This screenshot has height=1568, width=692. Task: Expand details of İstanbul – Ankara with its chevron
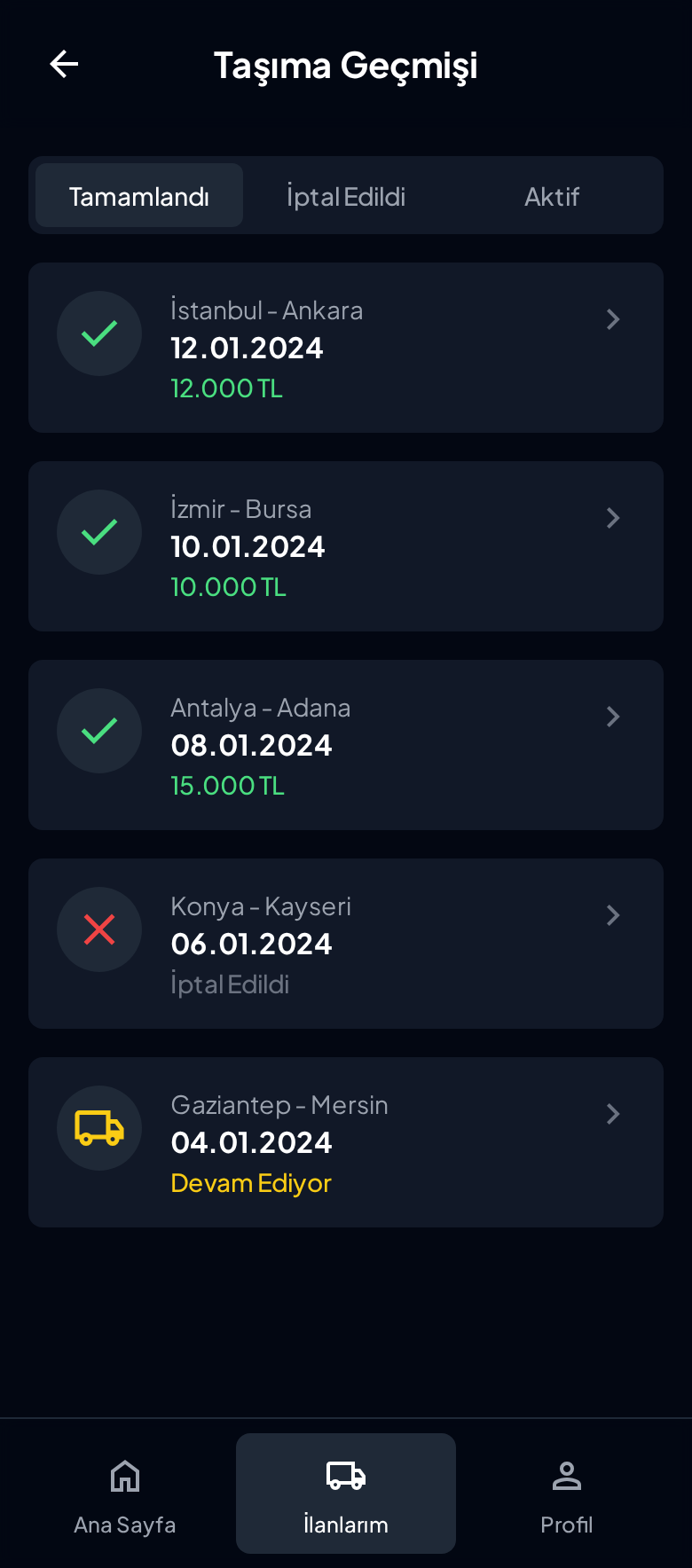pyautogui.click(x=613, y=319)
